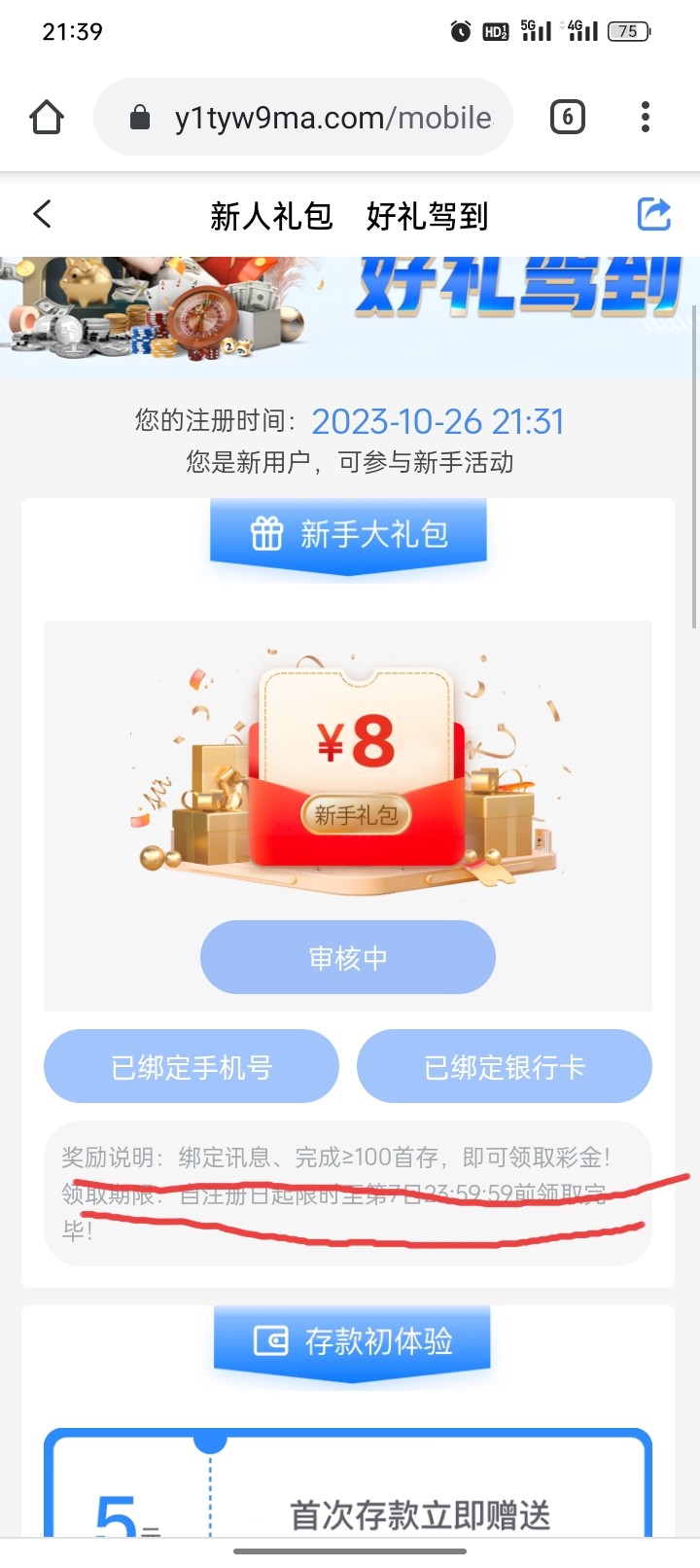
Task: Open the browser home page
Action: click(x=47, y=118)
